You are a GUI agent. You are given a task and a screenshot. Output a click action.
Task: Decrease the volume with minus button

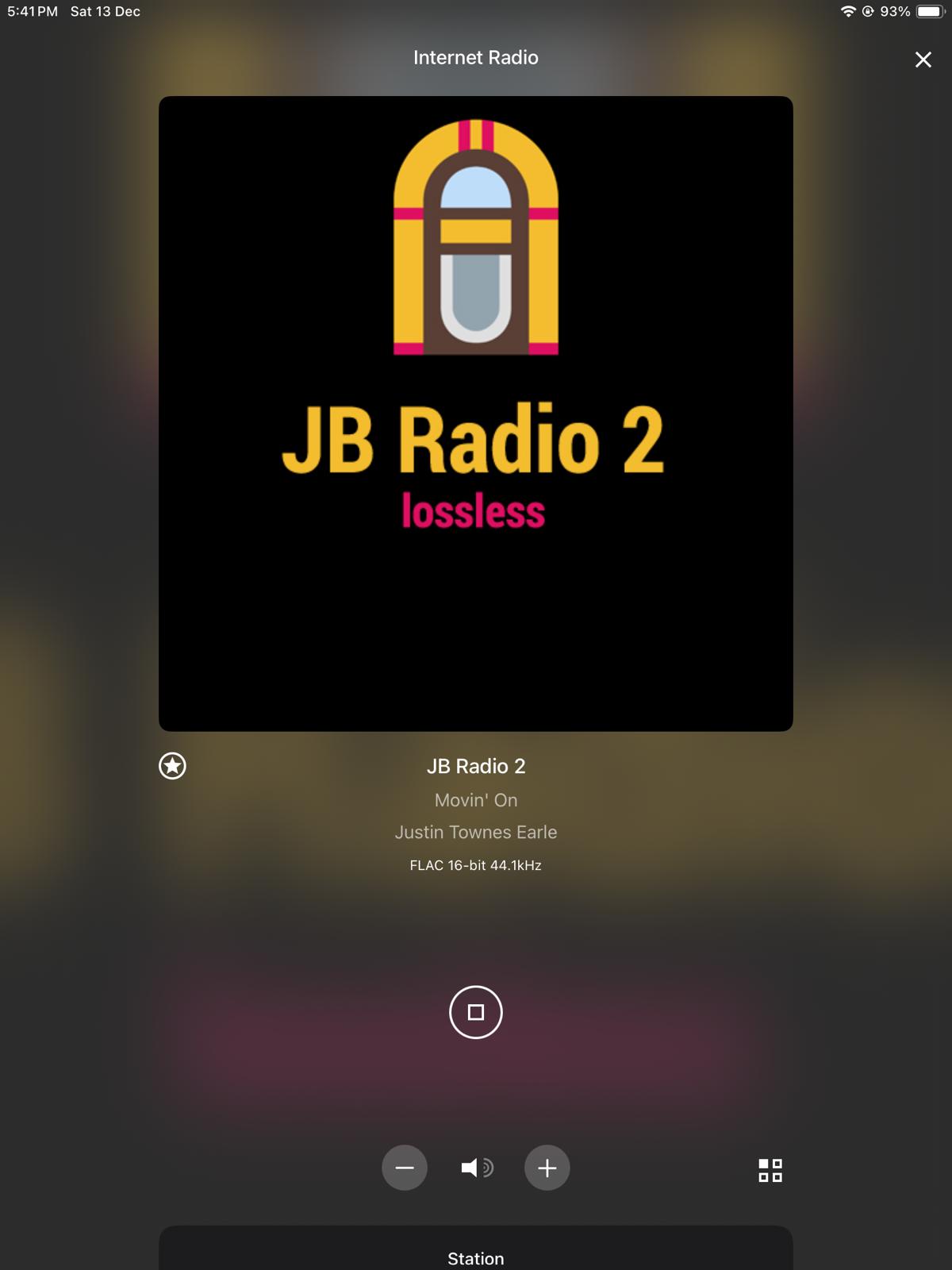tap(405, 1168)
